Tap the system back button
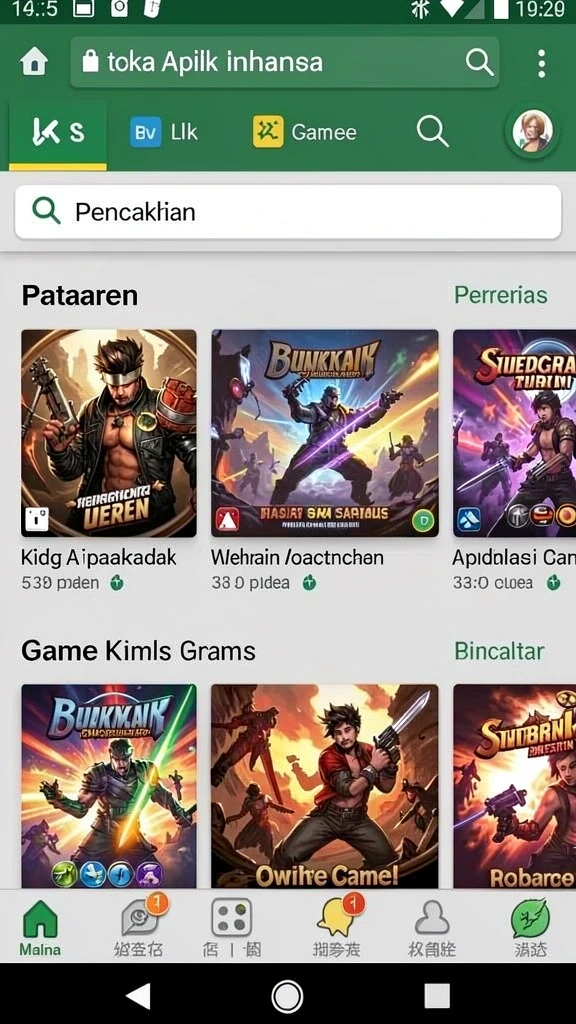576x1024 pixels. pos(138,996)
